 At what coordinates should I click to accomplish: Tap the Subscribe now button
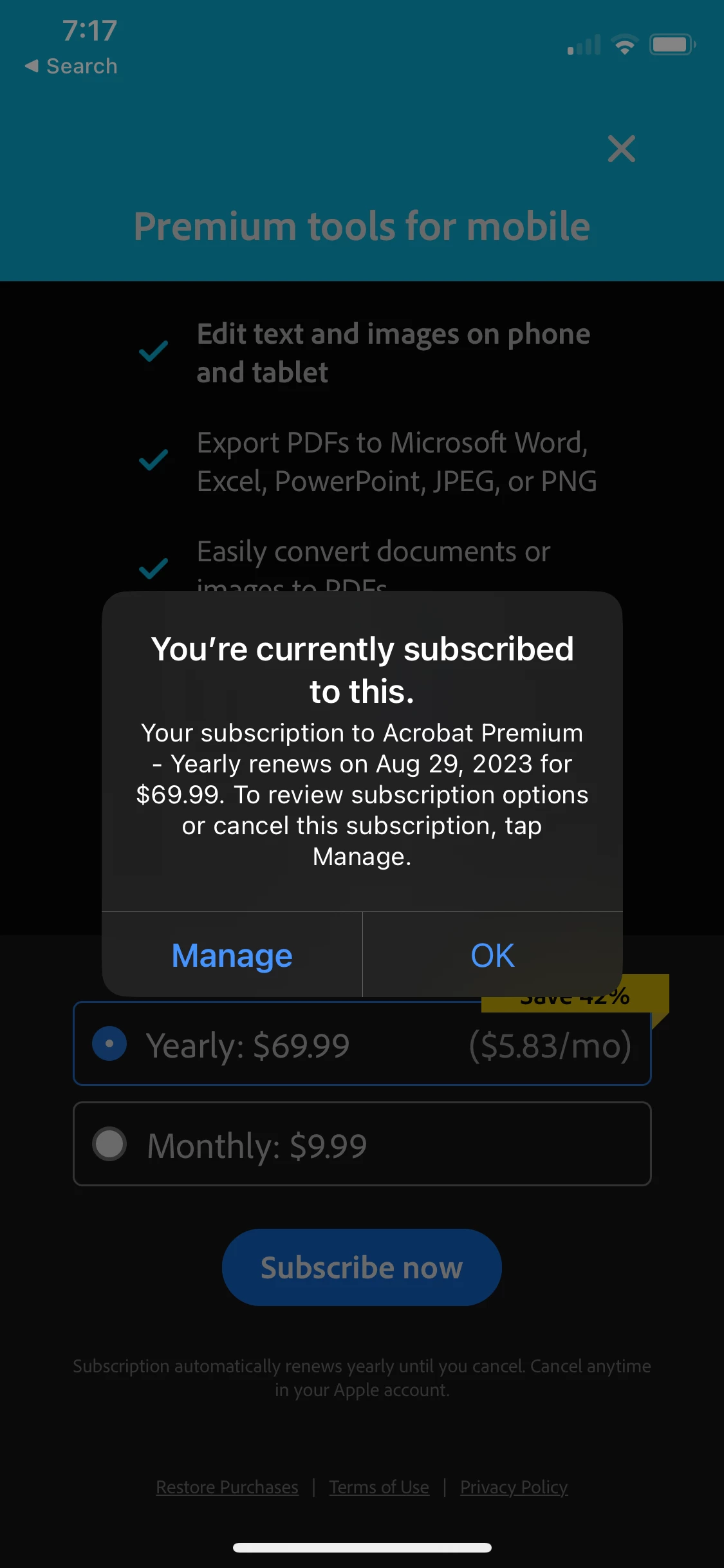362,1267
